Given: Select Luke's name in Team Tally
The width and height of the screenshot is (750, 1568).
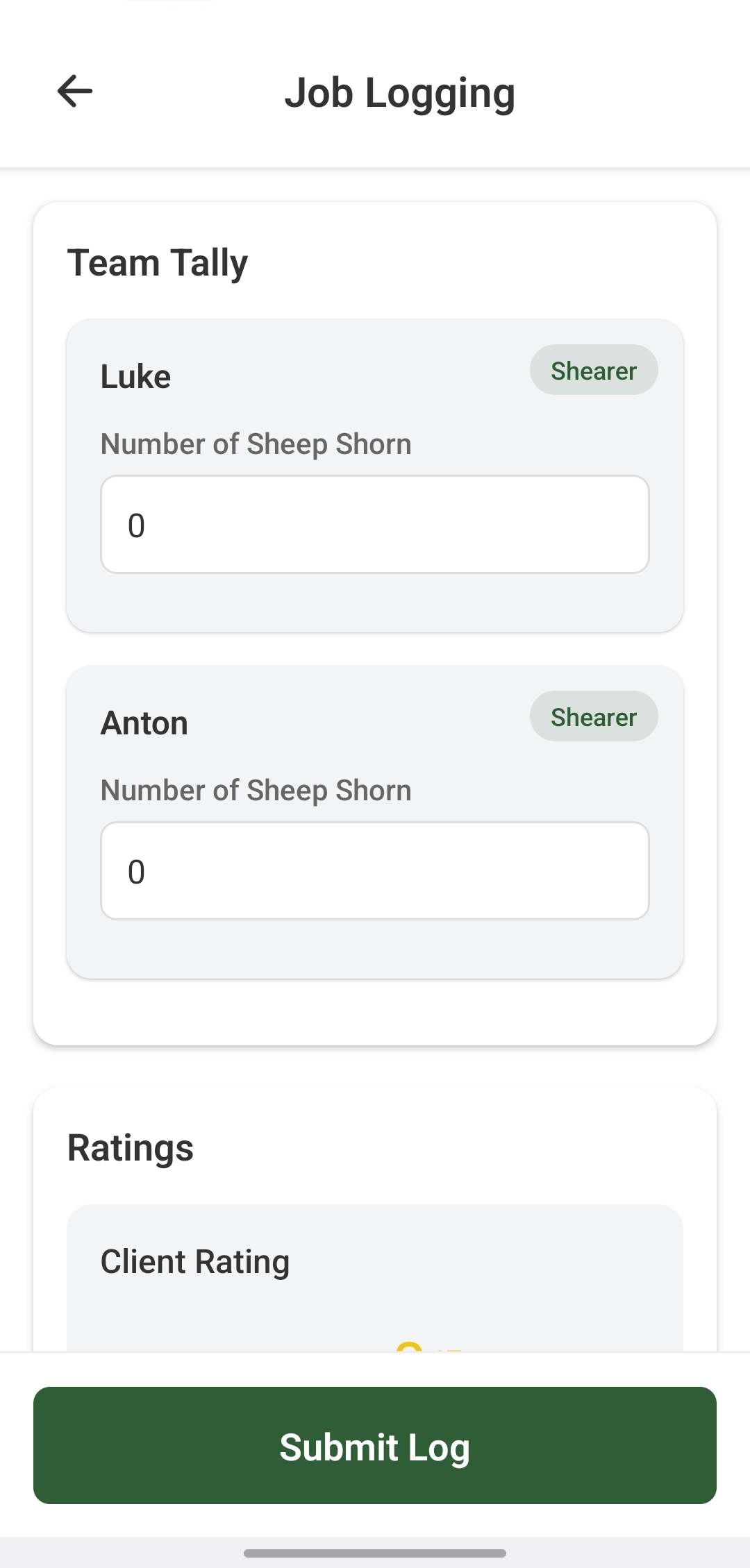Looking at the screenshot, I should (x=135, y=376).
